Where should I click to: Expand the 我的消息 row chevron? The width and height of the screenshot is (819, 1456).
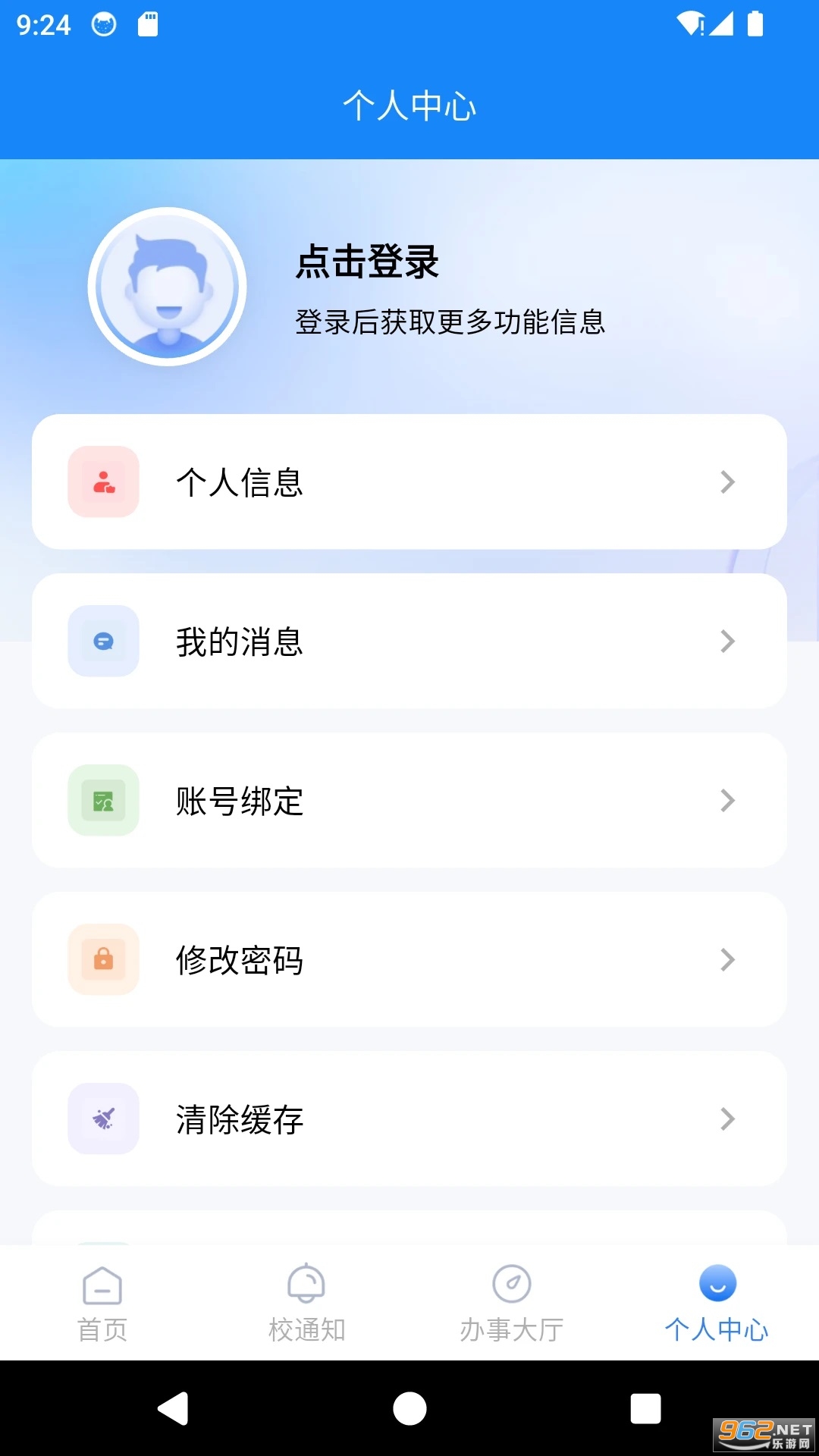[727, 642]
